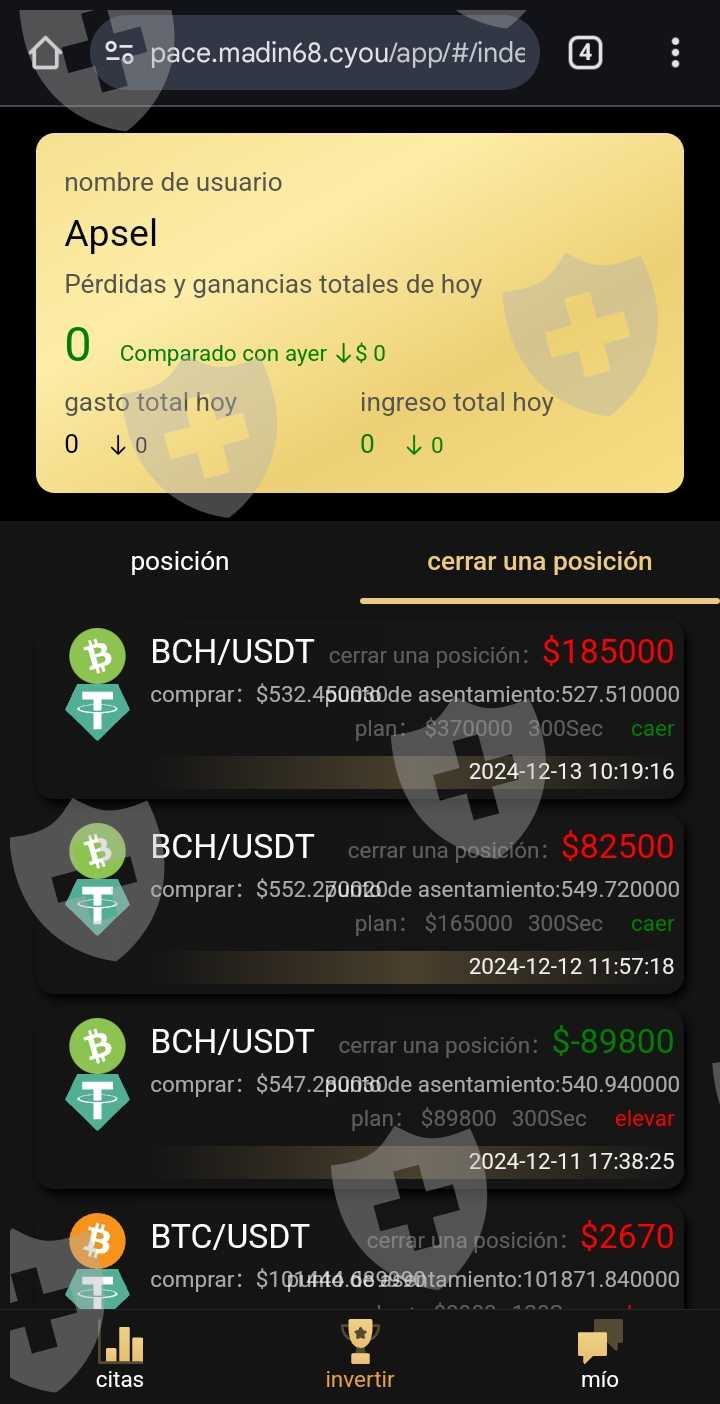
Task: Open the BCH/USDT trade of $82500
Action: [x=360, y=904]
